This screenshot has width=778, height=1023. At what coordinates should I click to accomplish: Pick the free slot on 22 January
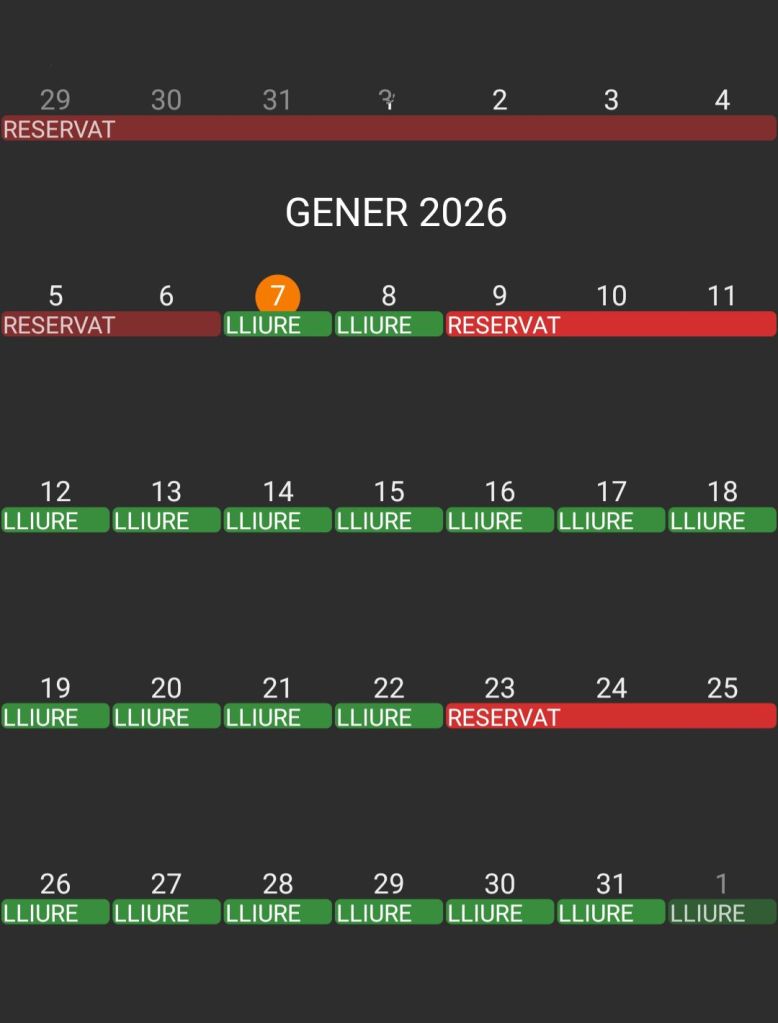(388, 717)
